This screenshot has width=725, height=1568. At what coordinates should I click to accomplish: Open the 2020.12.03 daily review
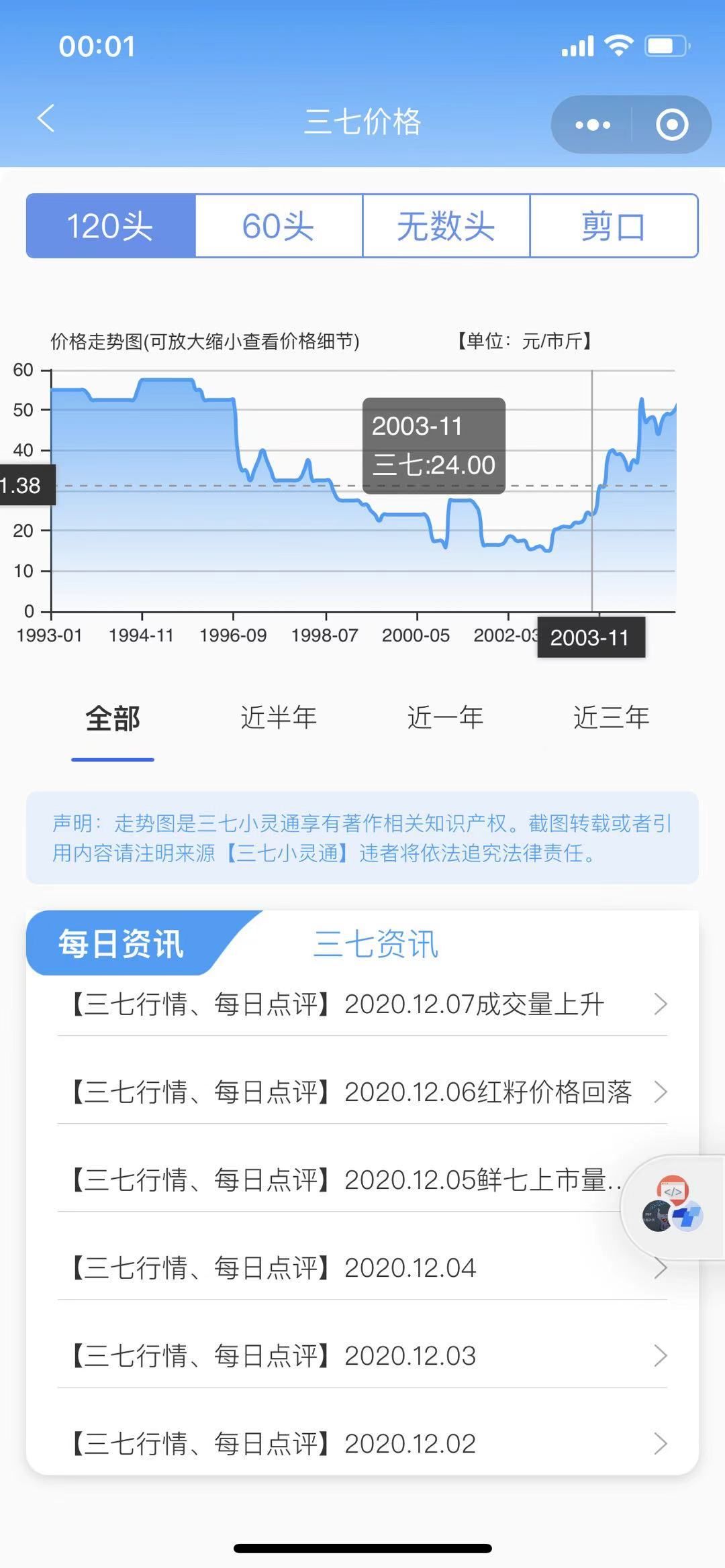pos(362,1356)
